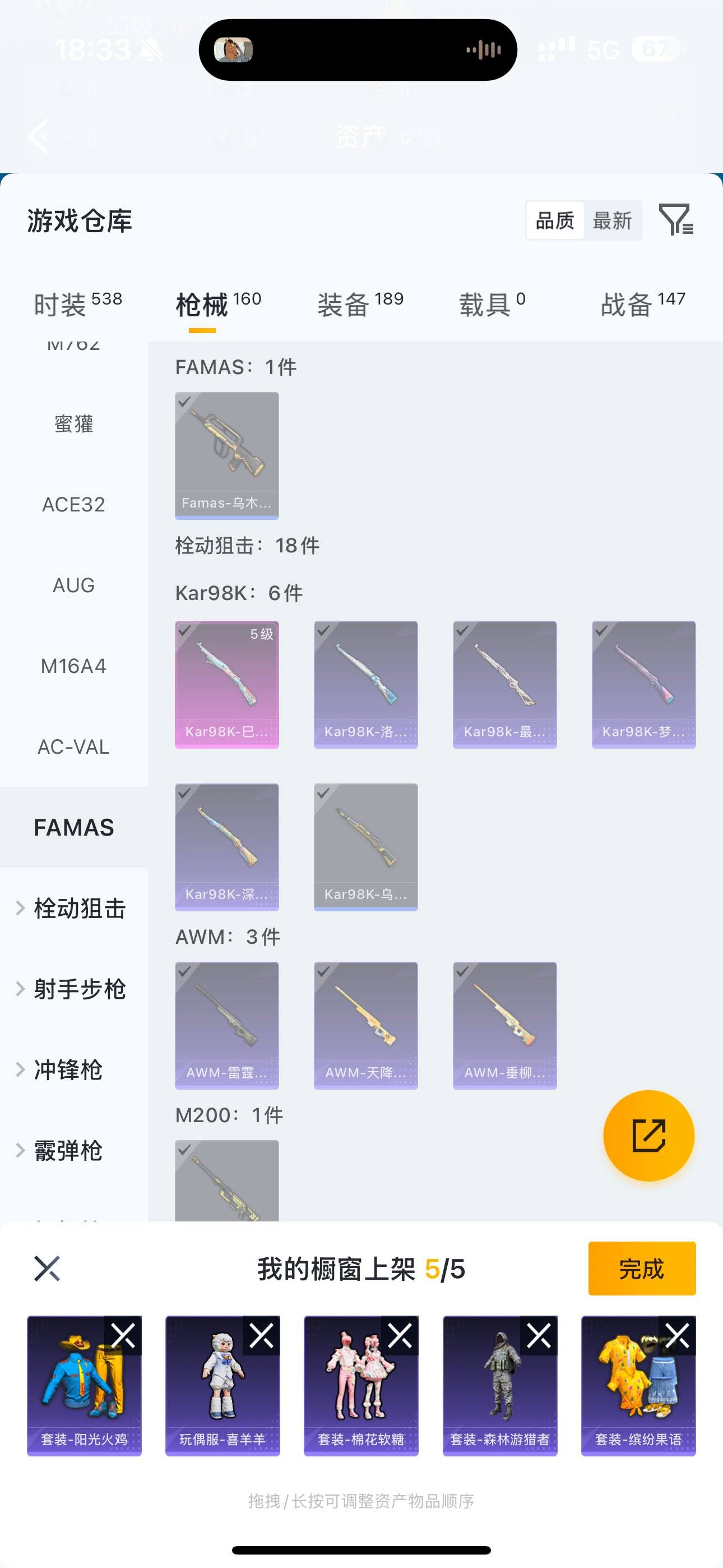The width and height of the screenshot is (723, 1568).
Task: Switch sorting to 最新
Action: point(611,220)
